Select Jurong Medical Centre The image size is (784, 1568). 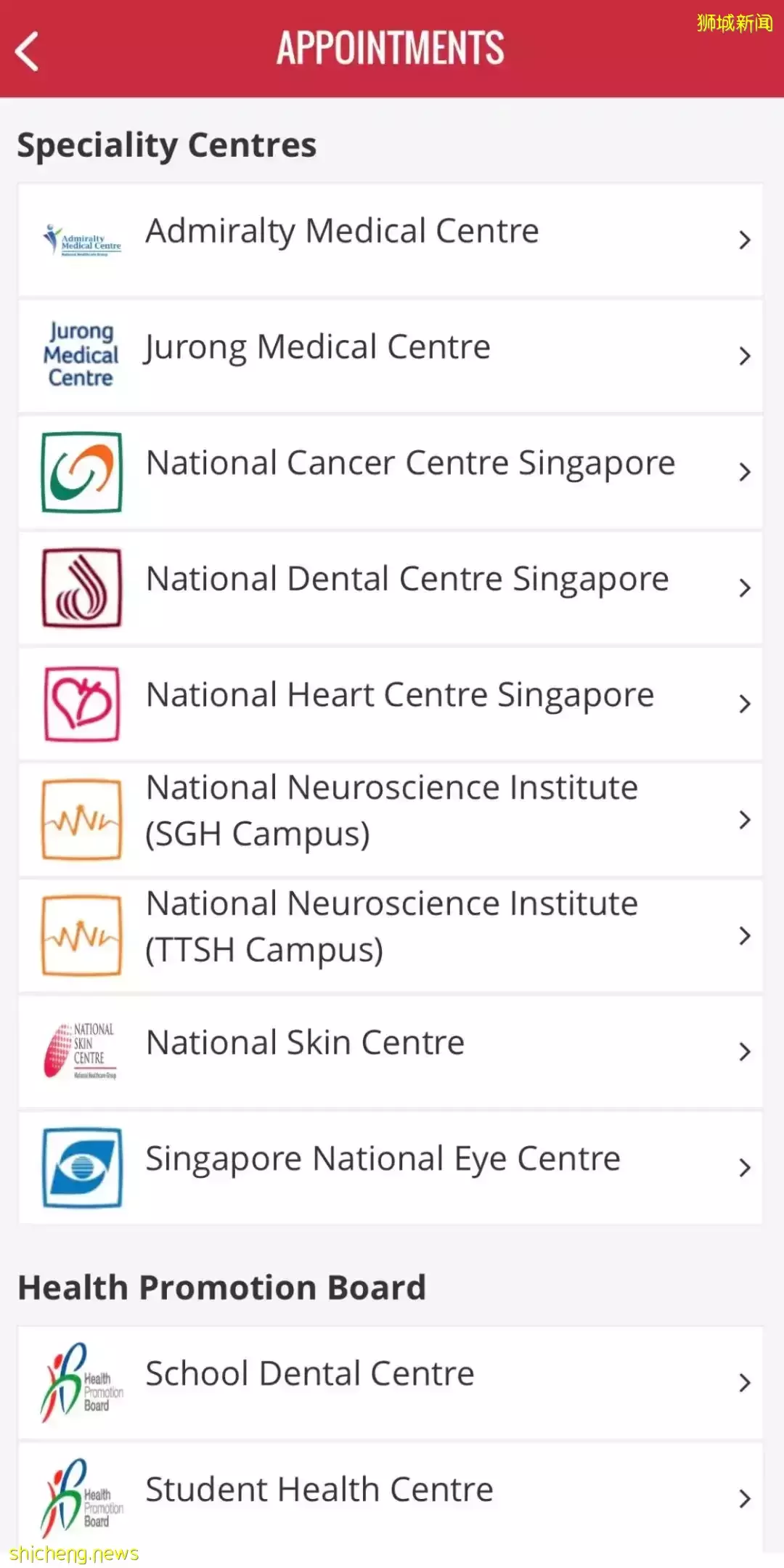391,355
